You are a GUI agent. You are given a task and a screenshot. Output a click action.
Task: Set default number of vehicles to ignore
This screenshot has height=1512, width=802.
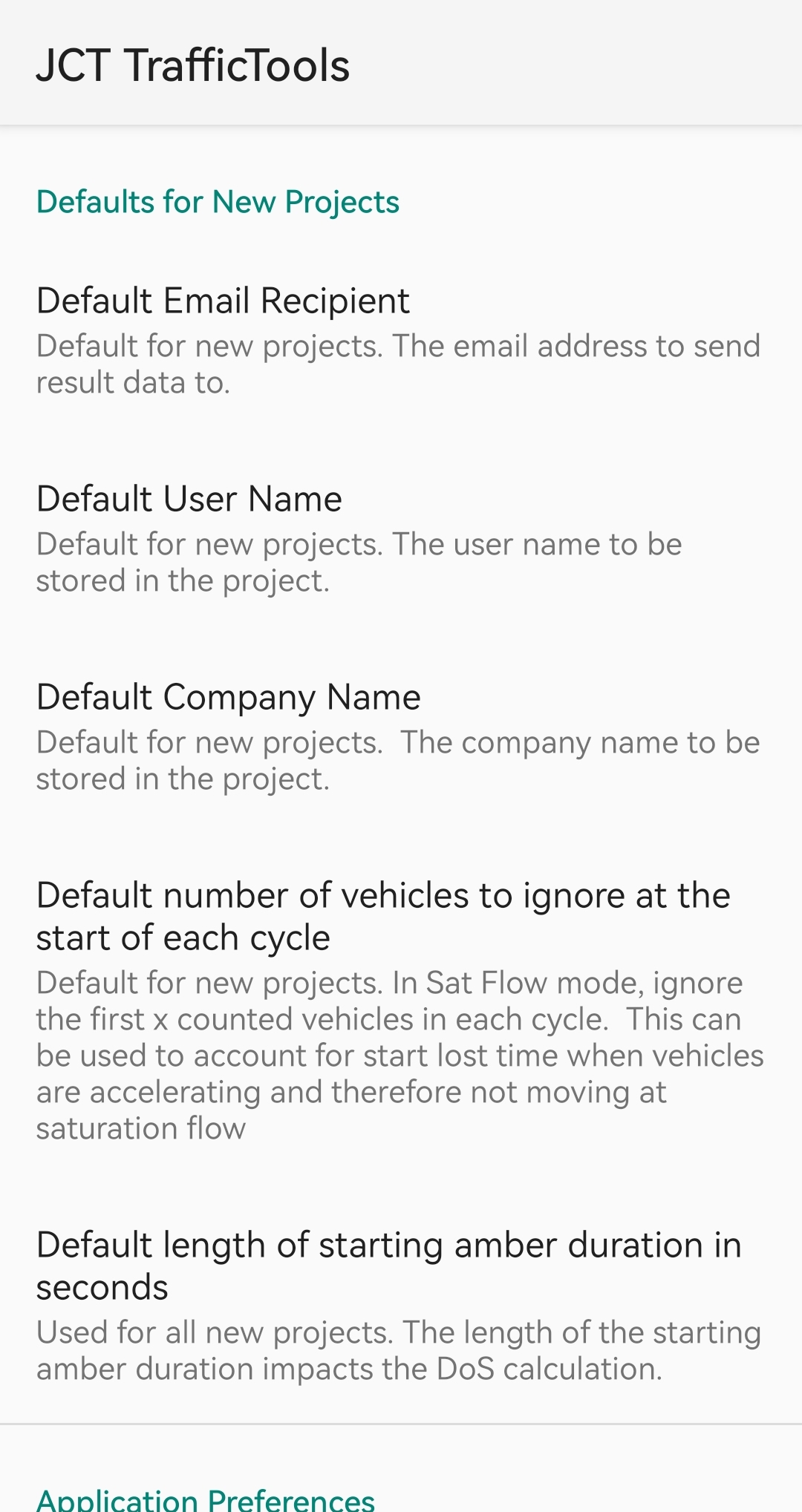pyautogui.click(x=401, y=1010)
